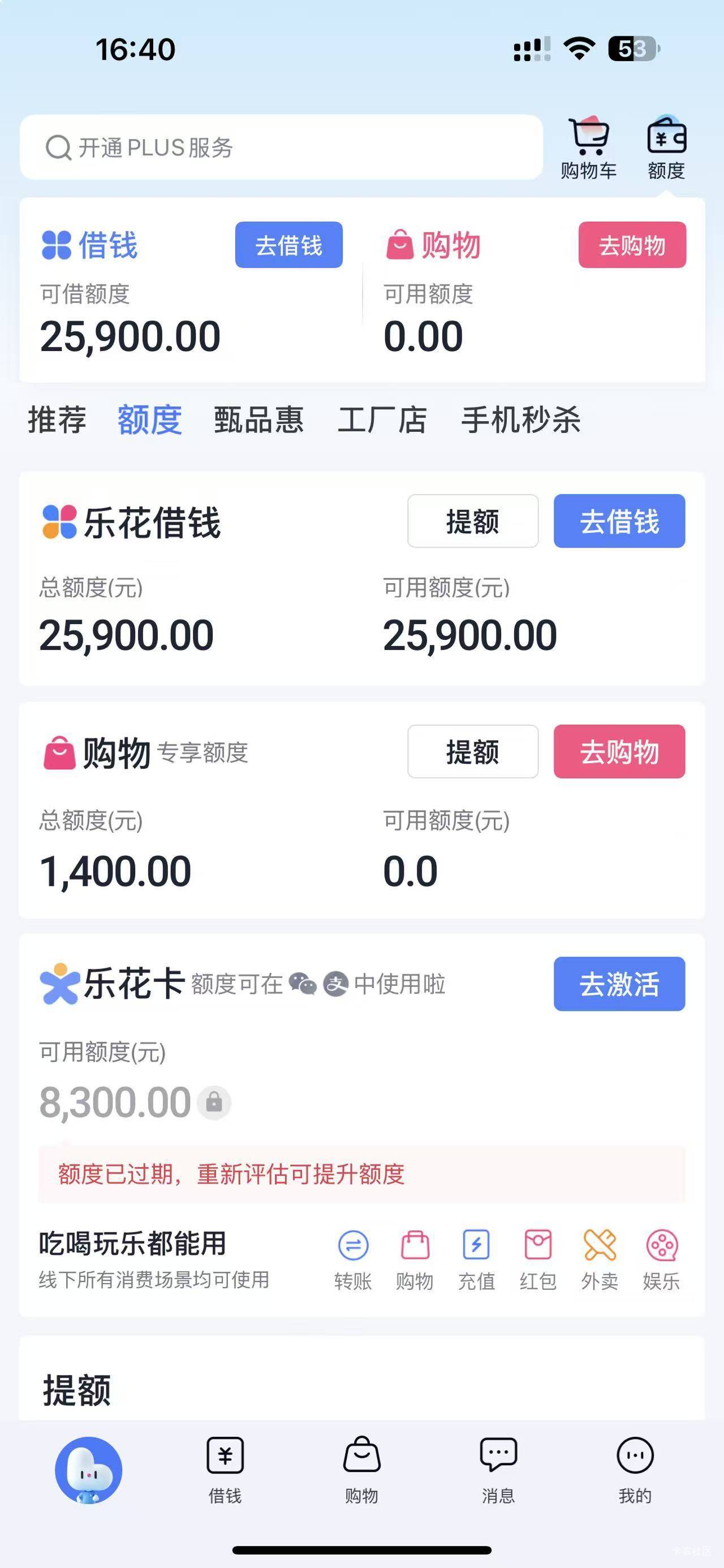Screen dimensions: 724x1568
Task: Open the 开通PLUS服务 search box
Action: click(x=281, y=147)
